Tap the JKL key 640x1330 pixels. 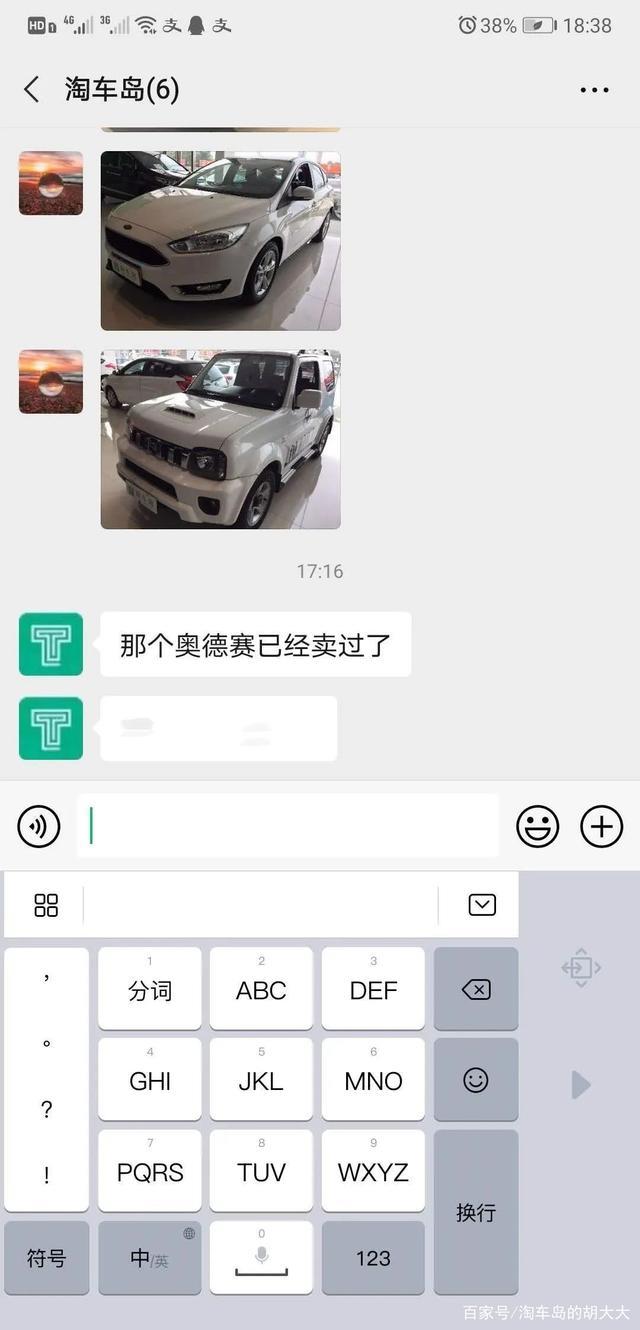[261, 1080]
